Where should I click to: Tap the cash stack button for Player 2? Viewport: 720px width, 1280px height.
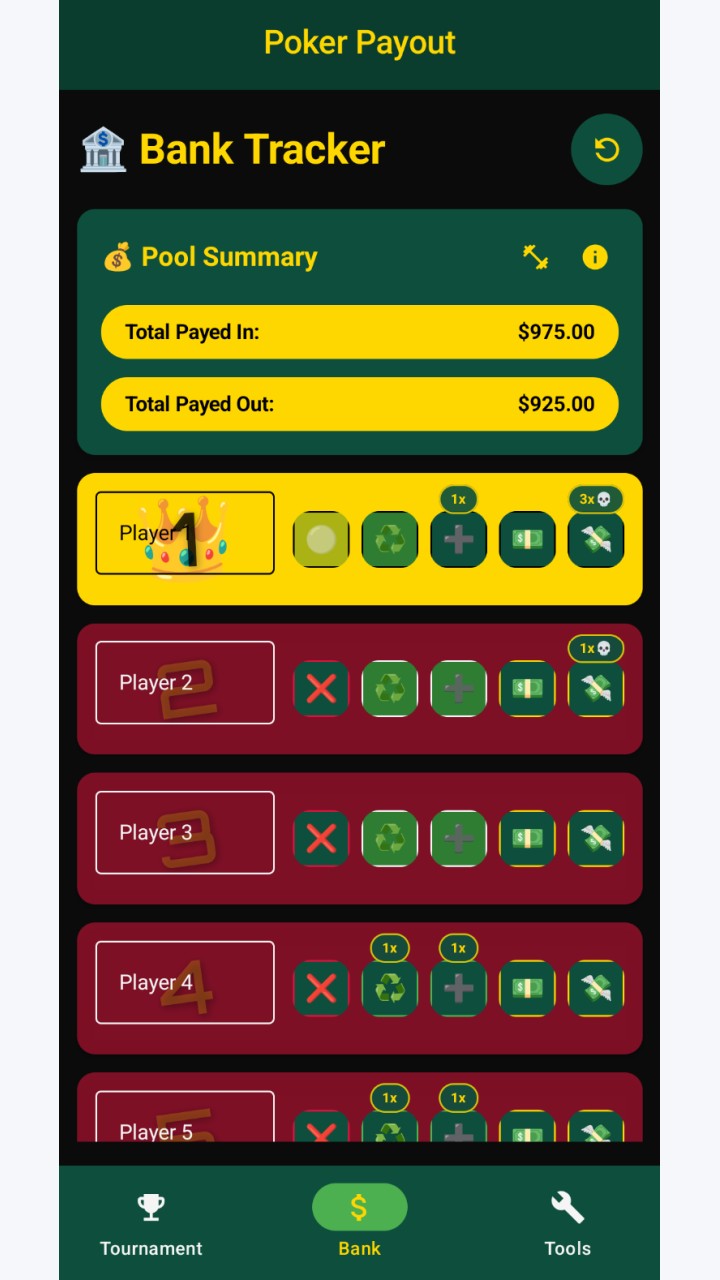pos(527,689)
